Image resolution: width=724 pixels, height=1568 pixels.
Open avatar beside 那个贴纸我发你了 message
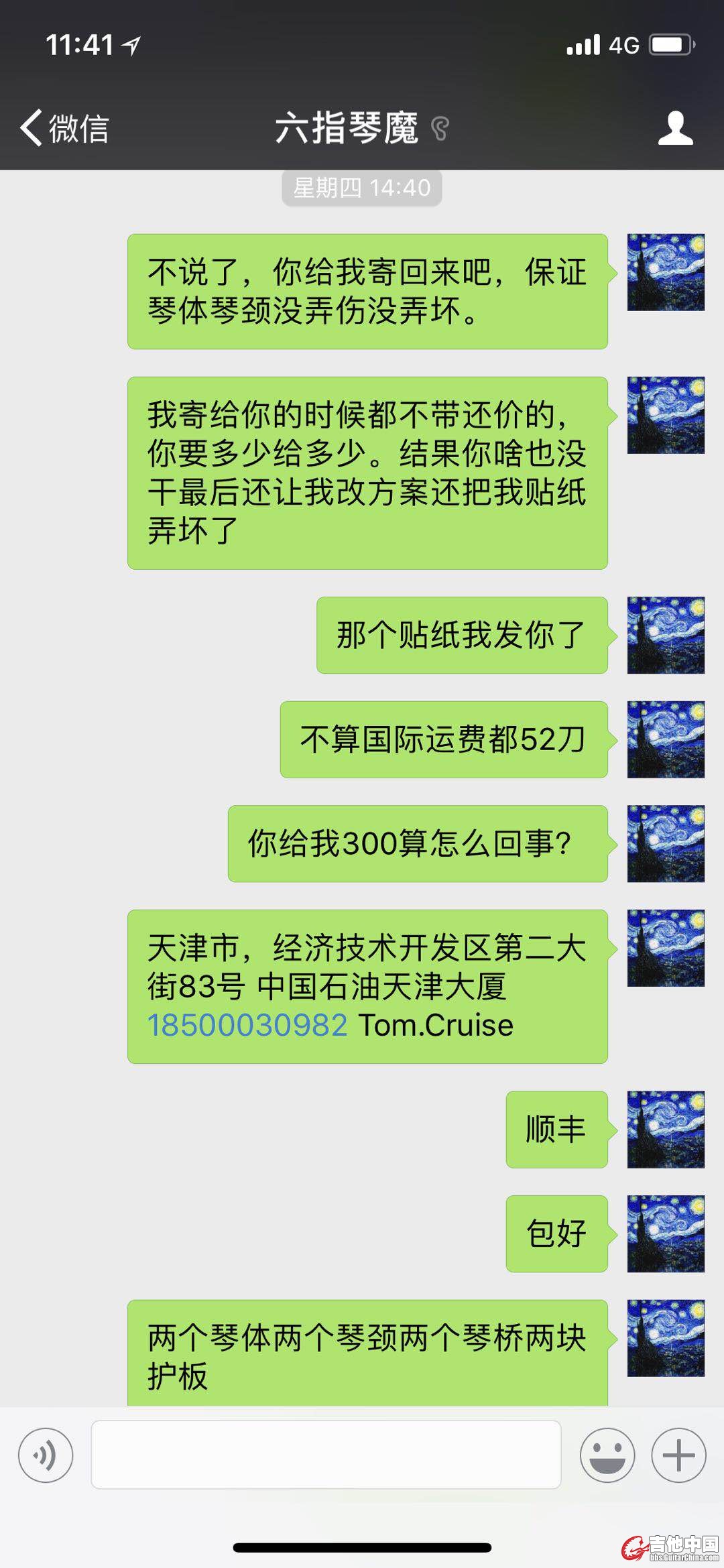point(666,635)
